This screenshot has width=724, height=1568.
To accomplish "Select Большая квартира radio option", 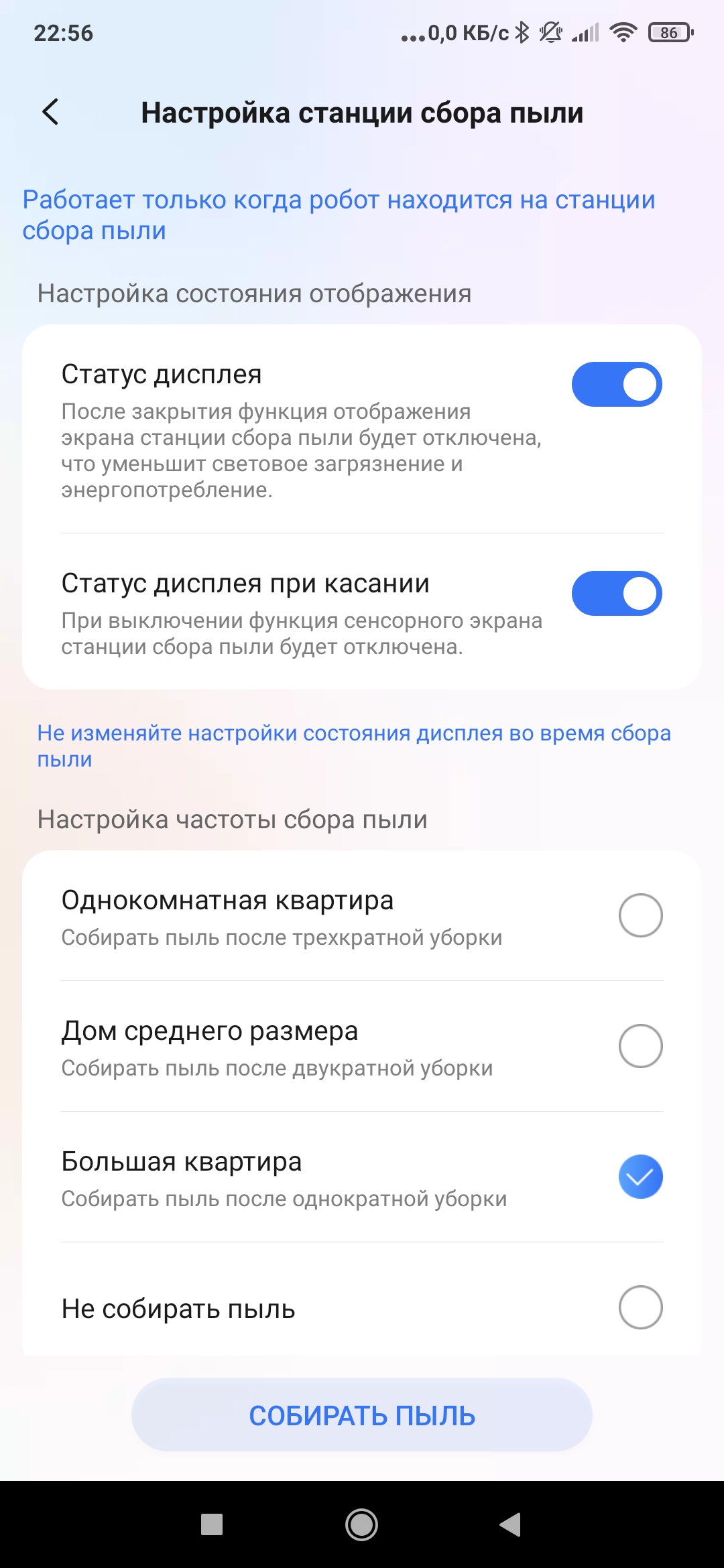I will pos(640,1177).
